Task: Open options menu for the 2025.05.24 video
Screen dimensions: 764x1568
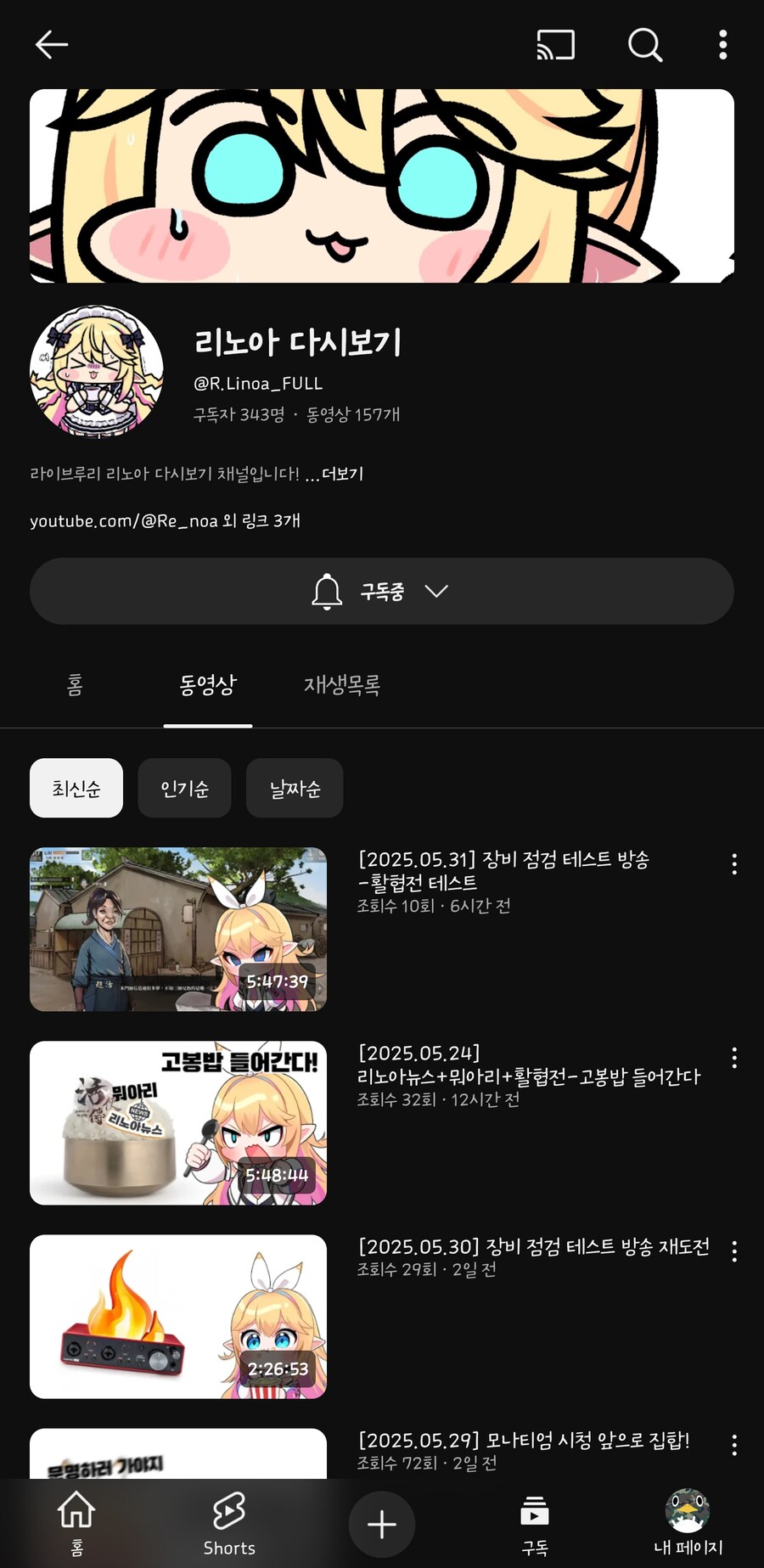Action: click(x=733, y=1058)
